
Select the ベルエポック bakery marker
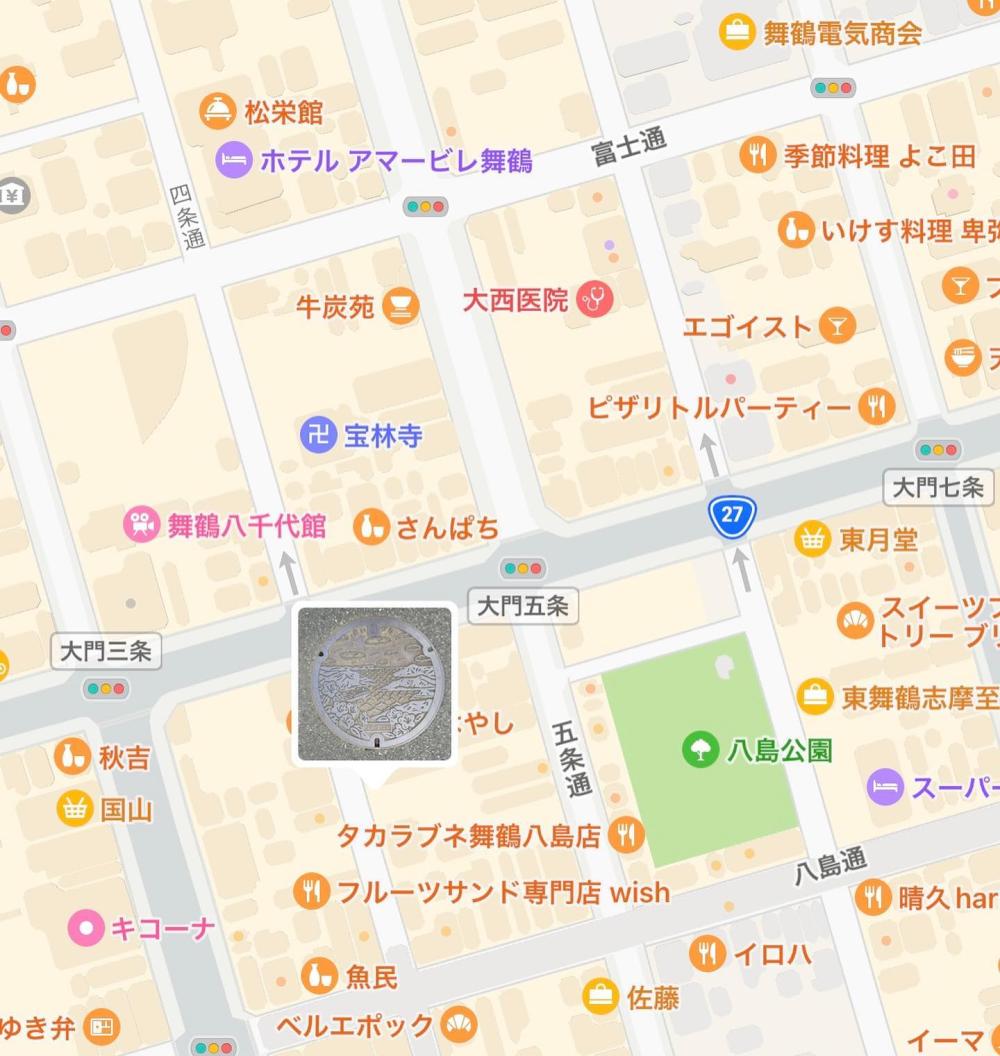pos(460,1024)
